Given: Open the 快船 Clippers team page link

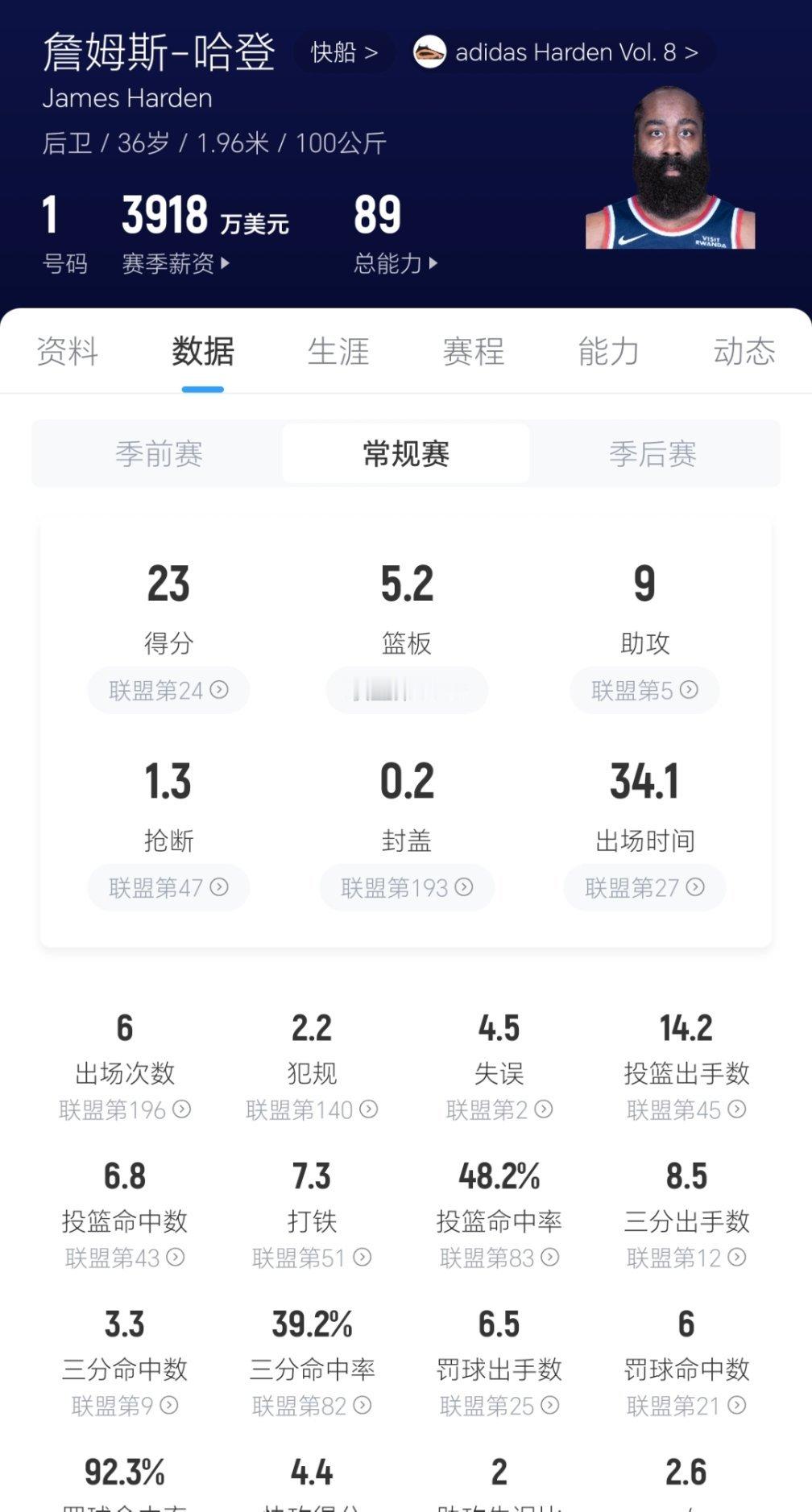Looking at the screenshot, I should point(344,52).
